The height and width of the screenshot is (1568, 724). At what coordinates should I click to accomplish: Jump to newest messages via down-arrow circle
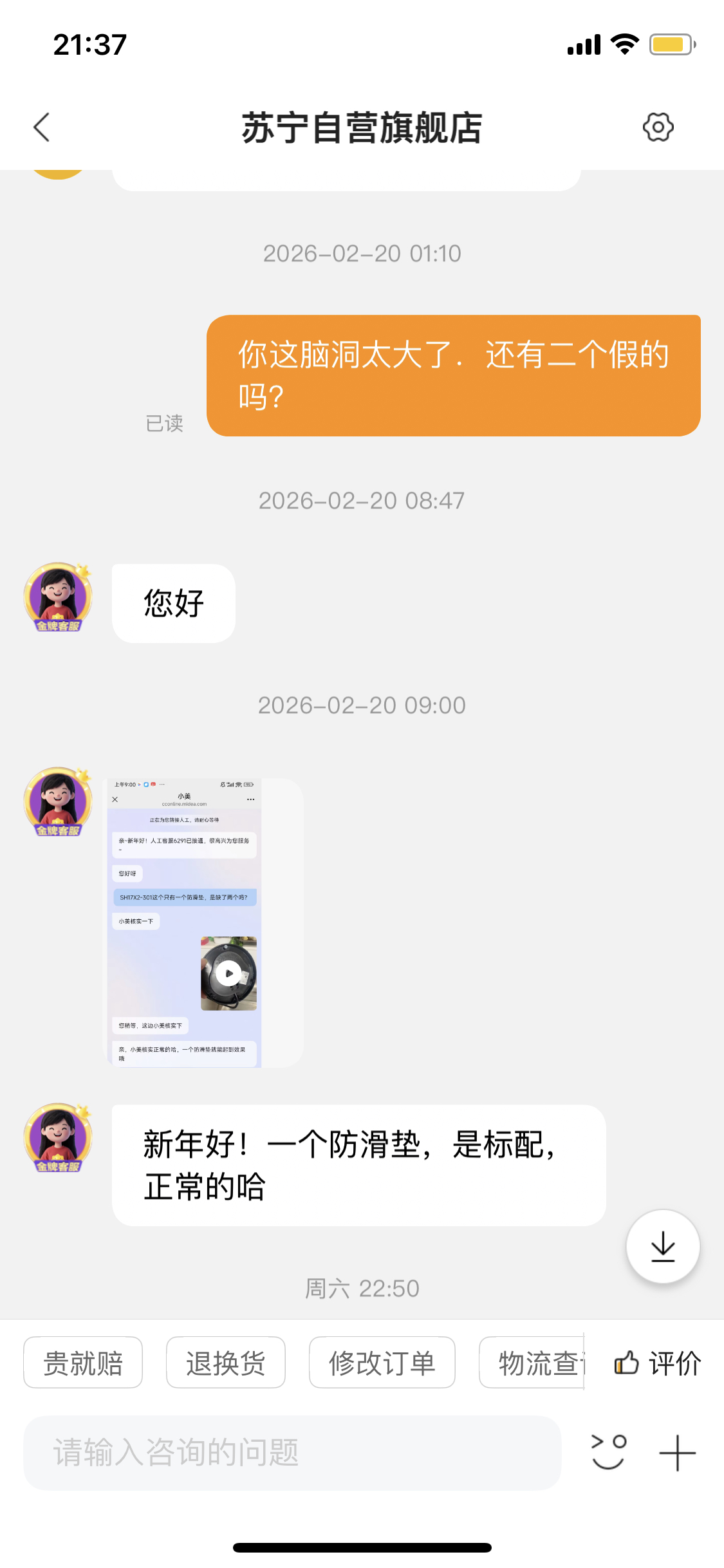[x=662, y=1245]
